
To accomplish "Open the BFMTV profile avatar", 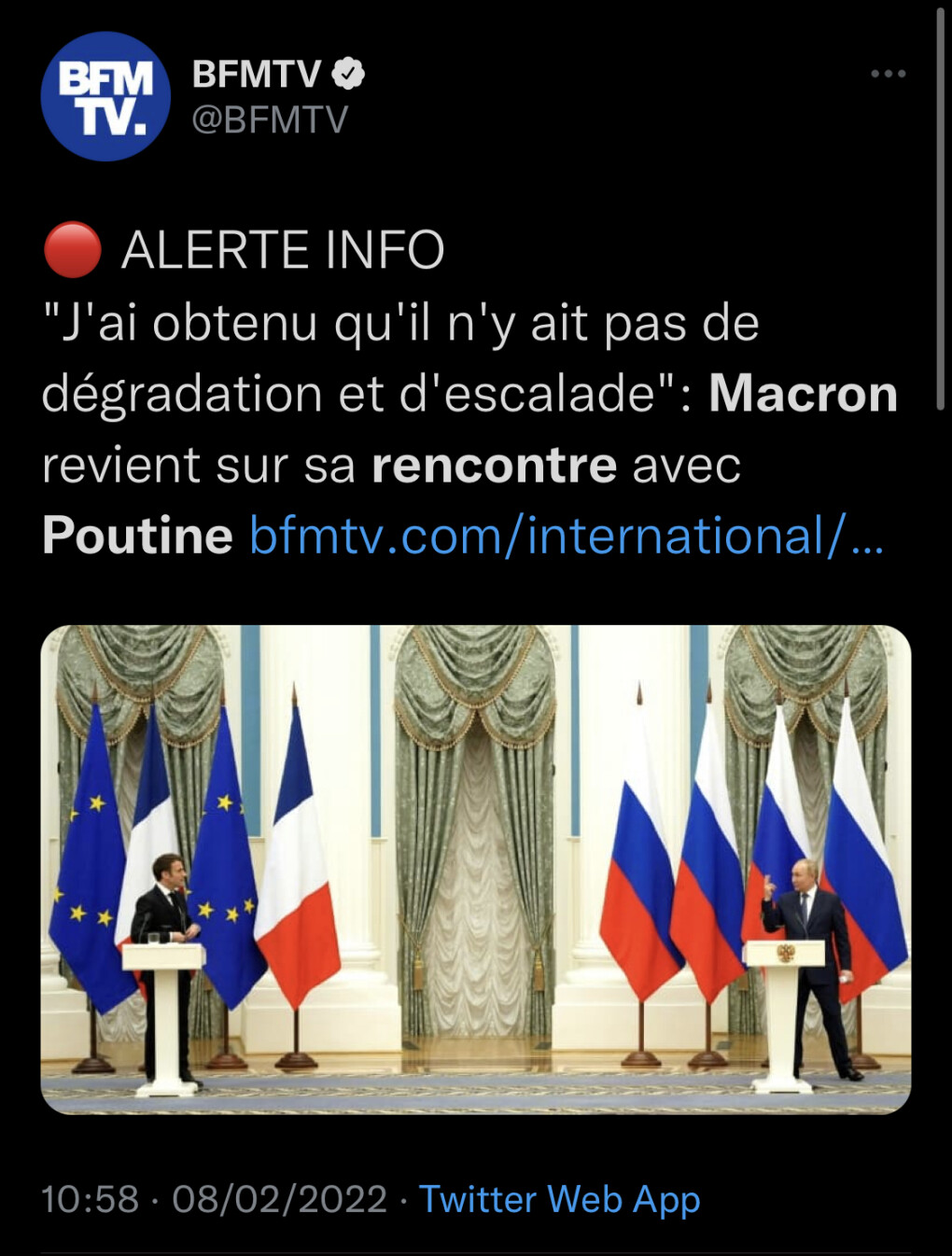I will (105, 96).
